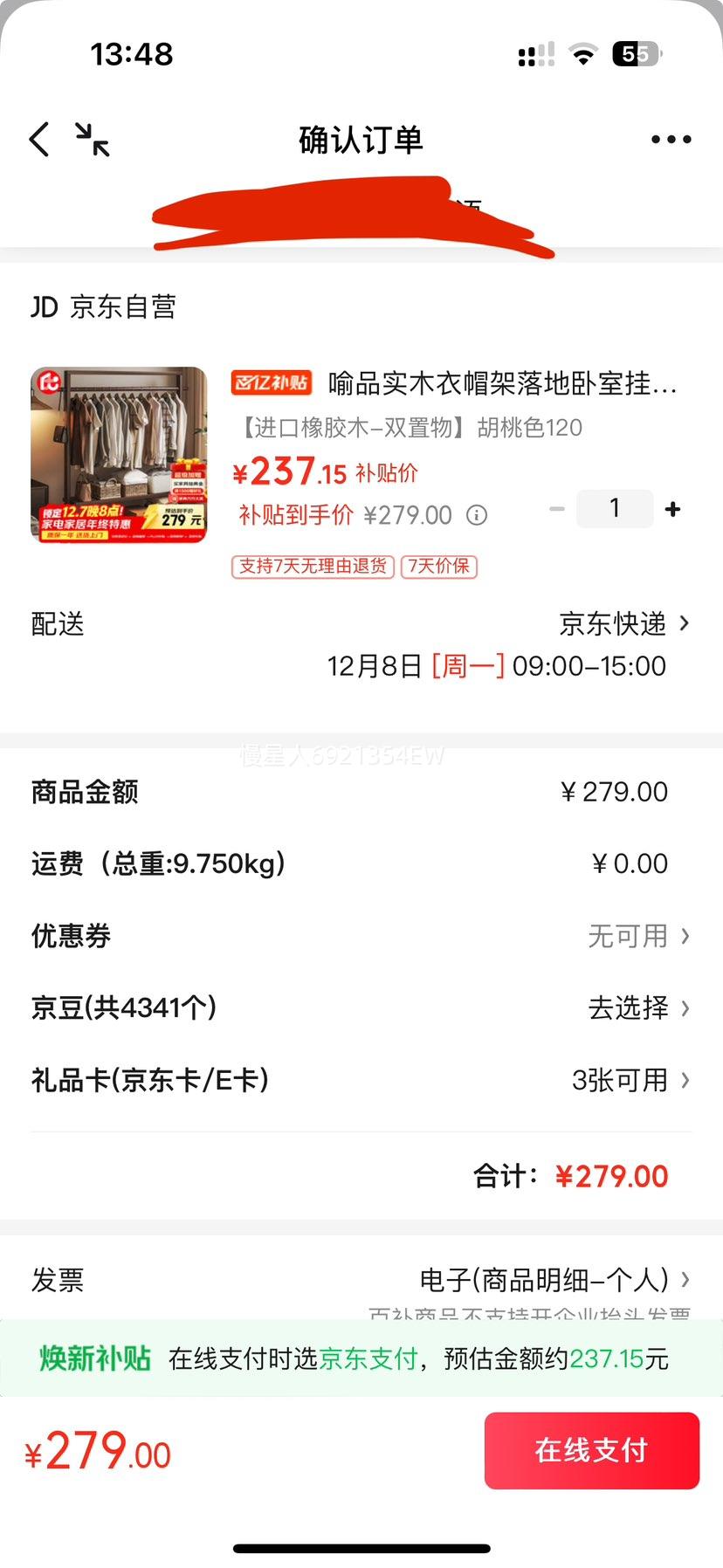Increase item quantity with the plus button
The width and height of the screenshot is (723, 1568).
pos(672,509)
